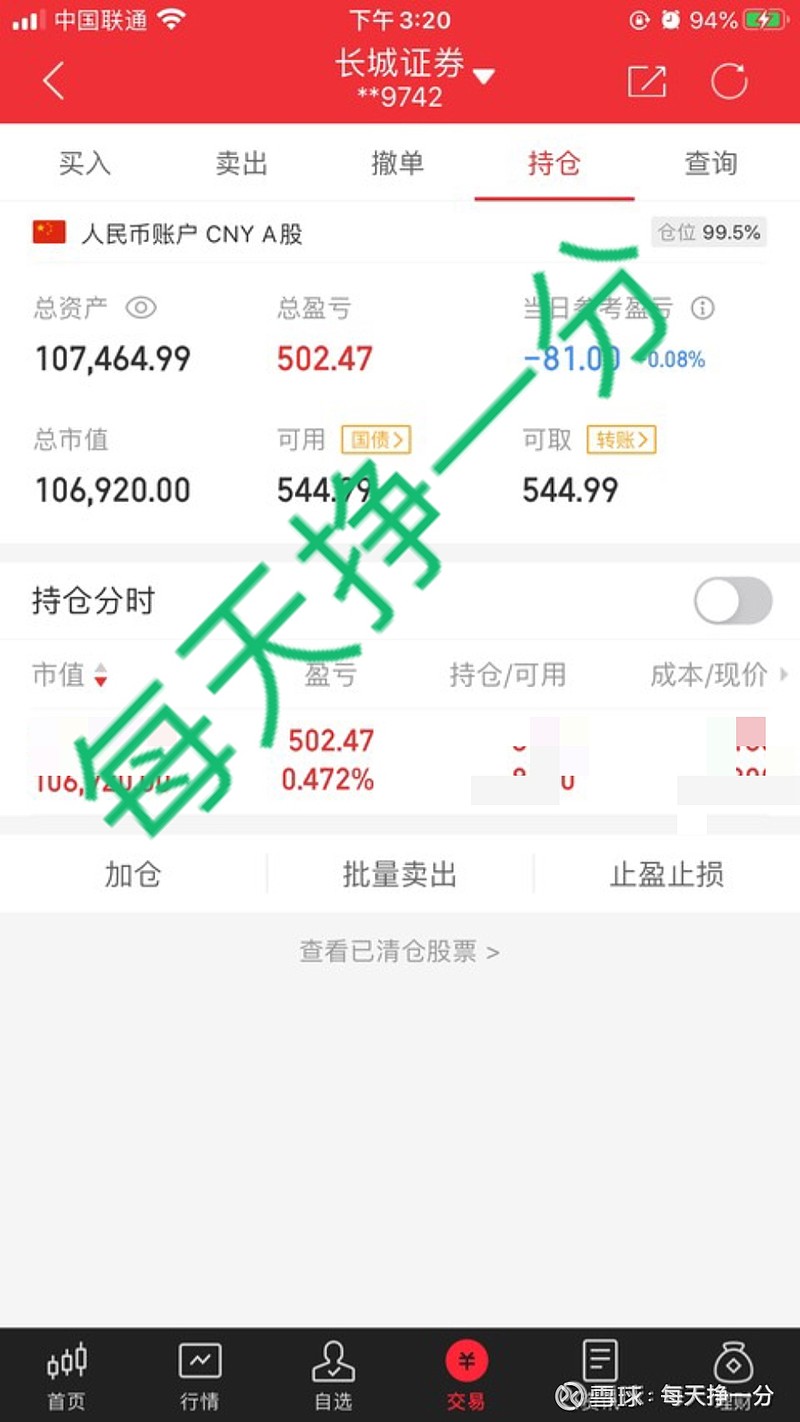Open 批量卖出
Viewport: 800px width, 1422px height.
pyautogui.click(x=399, y=875)
